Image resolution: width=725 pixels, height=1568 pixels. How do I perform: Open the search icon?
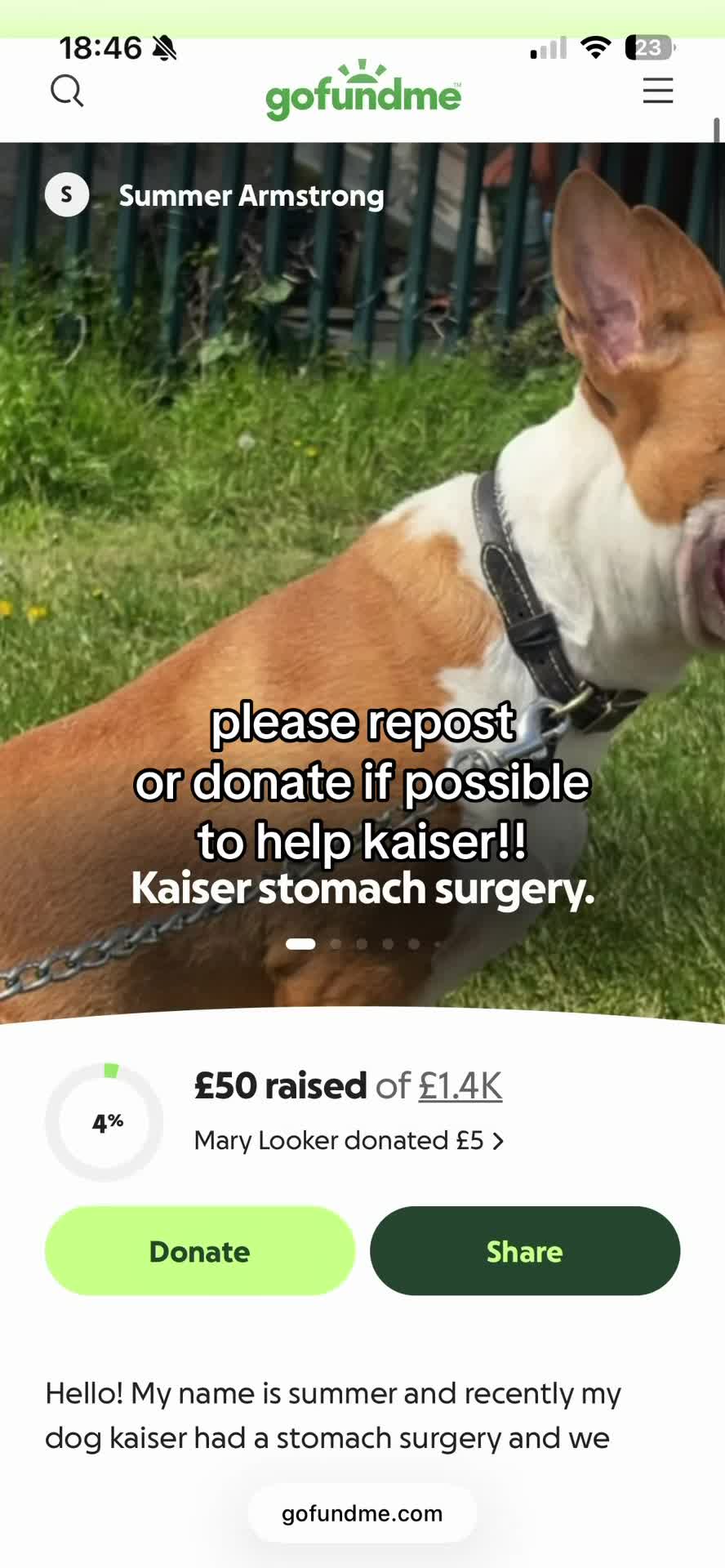67,91
